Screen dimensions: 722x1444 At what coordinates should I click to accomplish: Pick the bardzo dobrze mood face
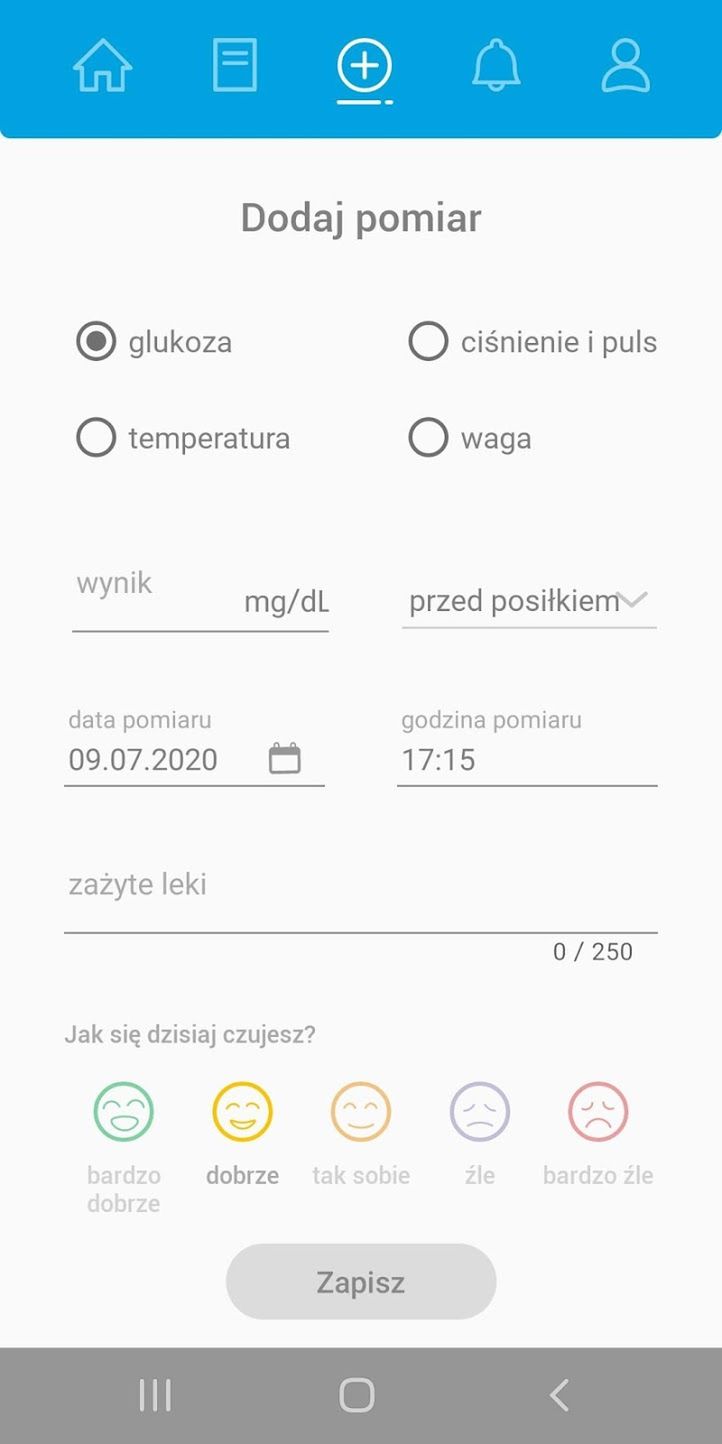coord(124,1112)
